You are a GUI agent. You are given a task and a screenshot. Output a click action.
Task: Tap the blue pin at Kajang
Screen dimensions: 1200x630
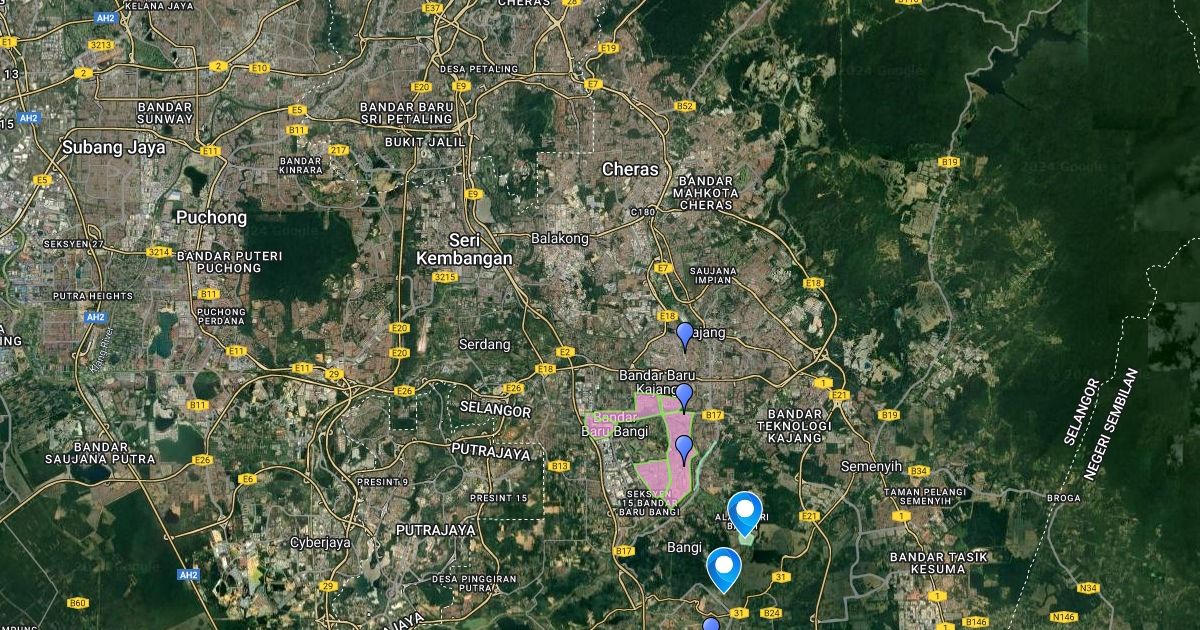coord(684,334)
